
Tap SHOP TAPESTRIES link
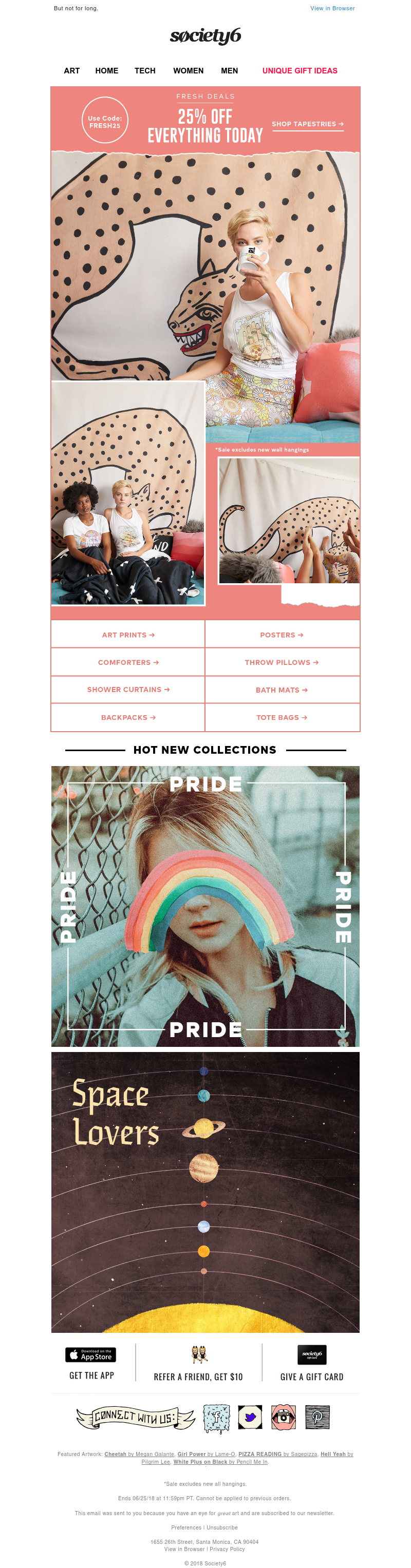(308, 124)
